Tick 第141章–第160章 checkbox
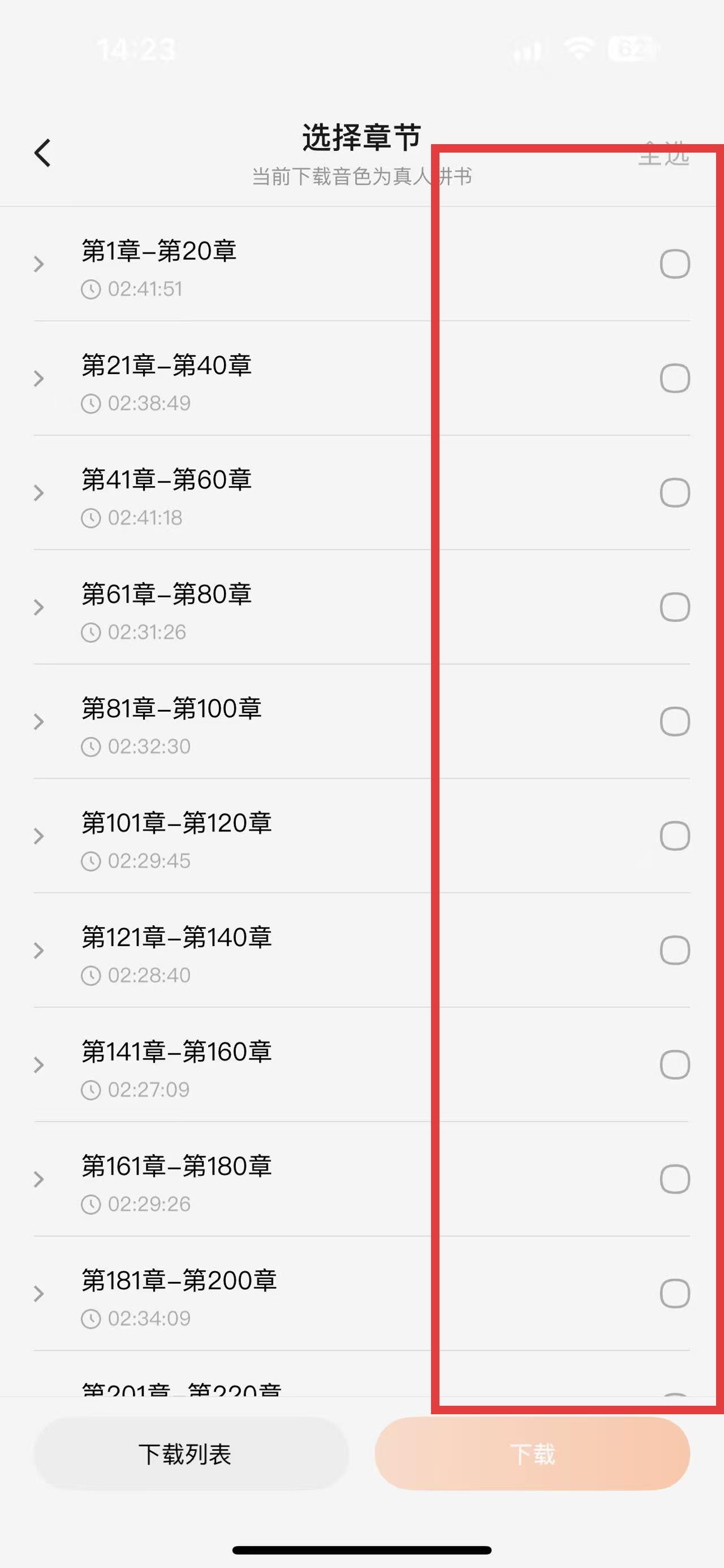This screenshot has width=724, height=1568. (x=675, y=1065)
